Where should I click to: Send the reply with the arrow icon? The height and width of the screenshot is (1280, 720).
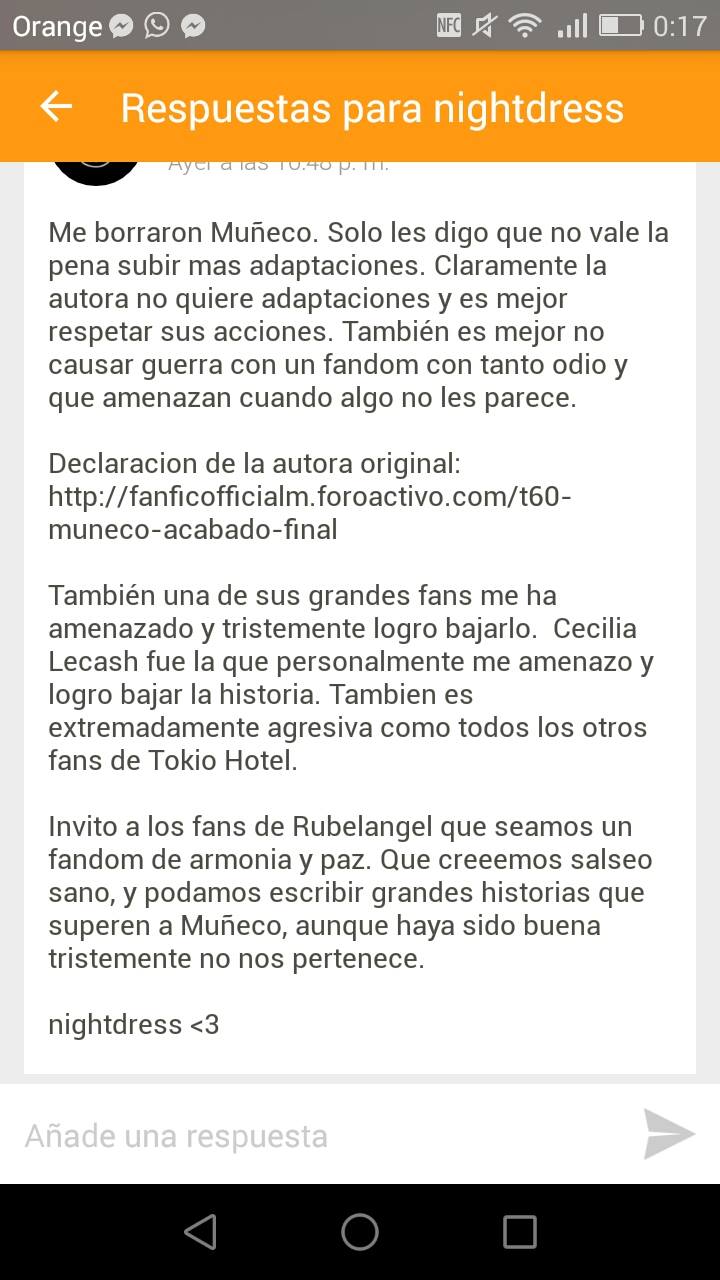point(669,1134)
